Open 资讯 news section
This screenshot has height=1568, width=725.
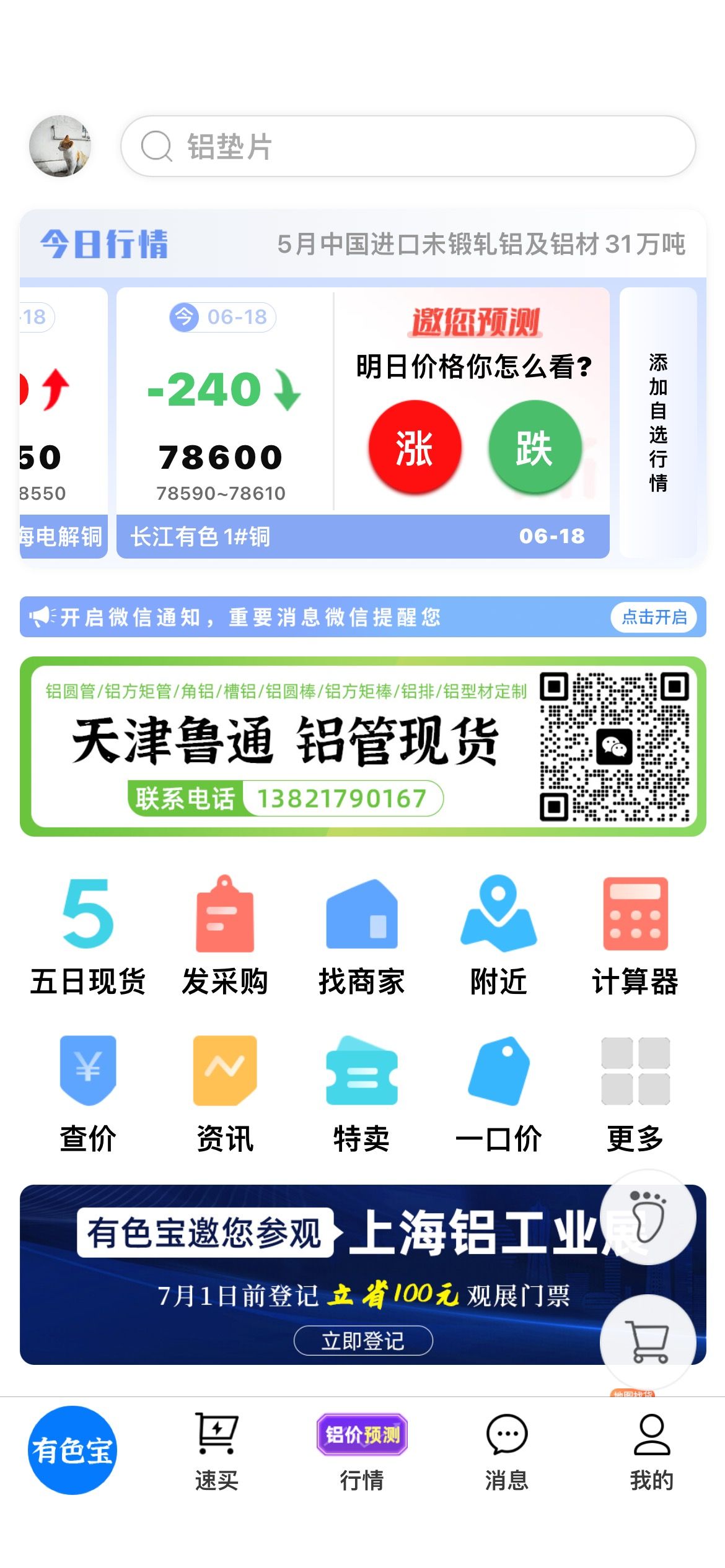(225, 1094)
